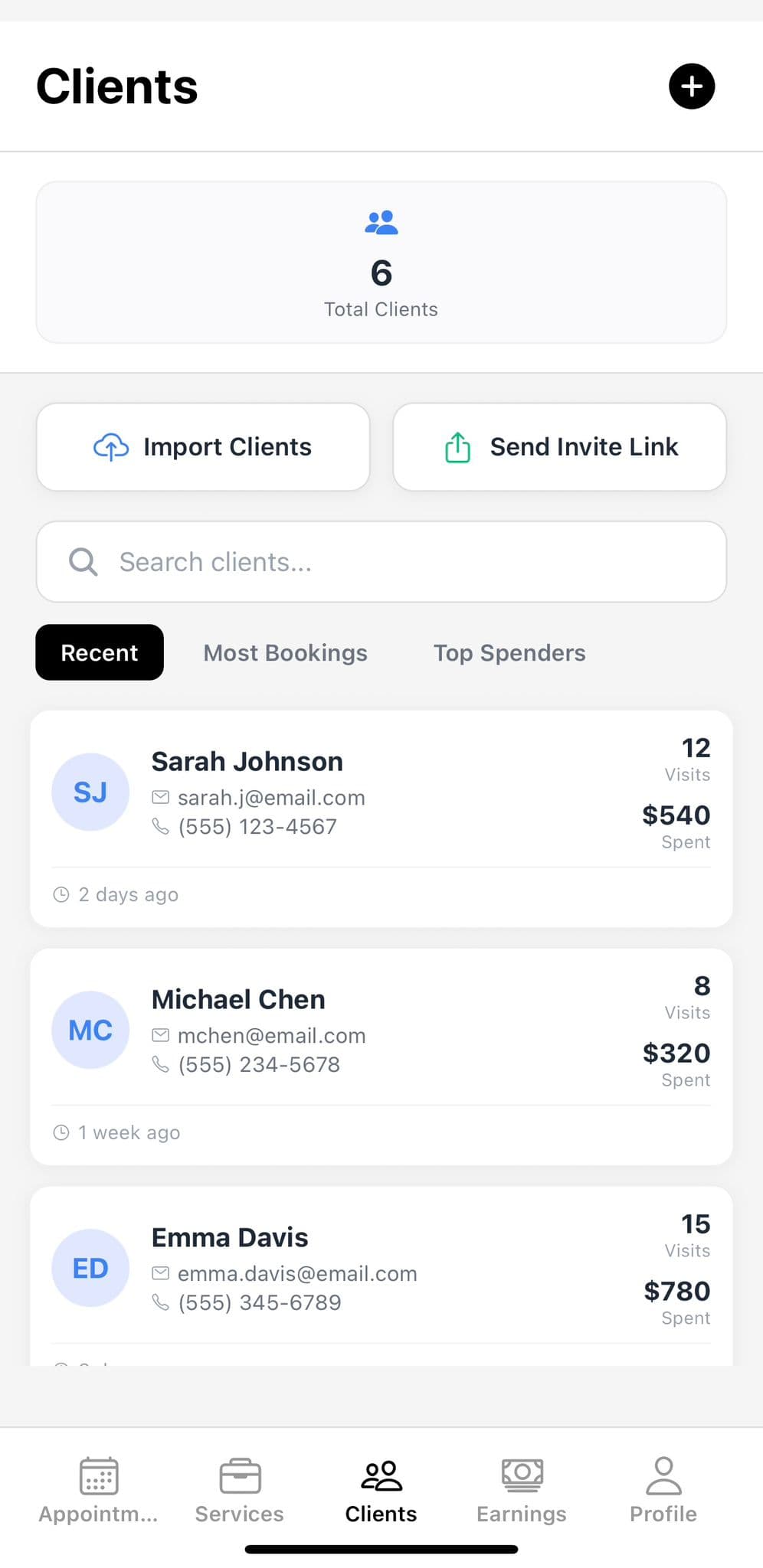Viewport: 763px width, 1568px height.
Task: Click the search magnifier icon in the search bar
Action: click(x=81, y=562)
